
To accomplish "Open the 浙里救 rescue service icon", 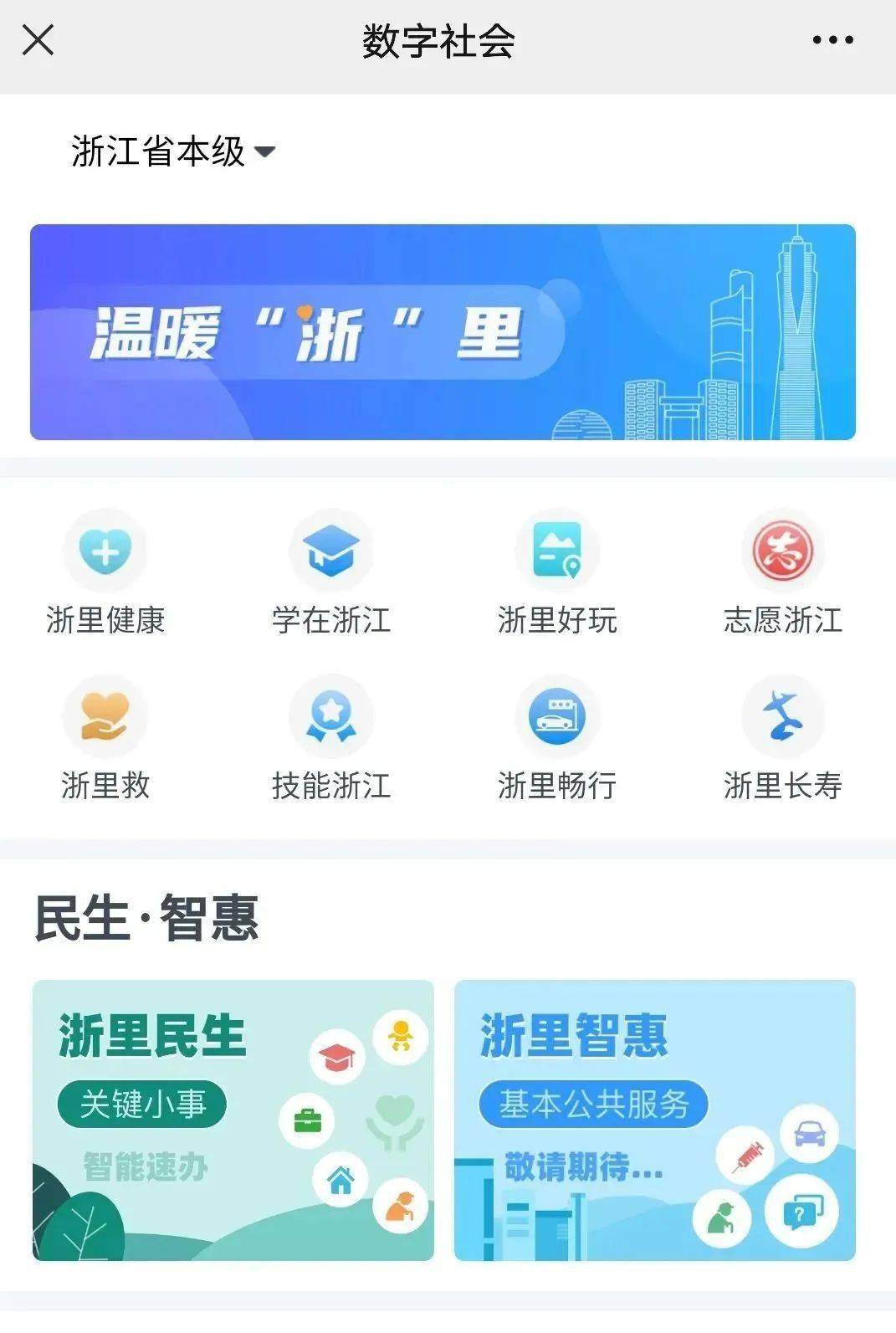I will [x=106, y=717].
